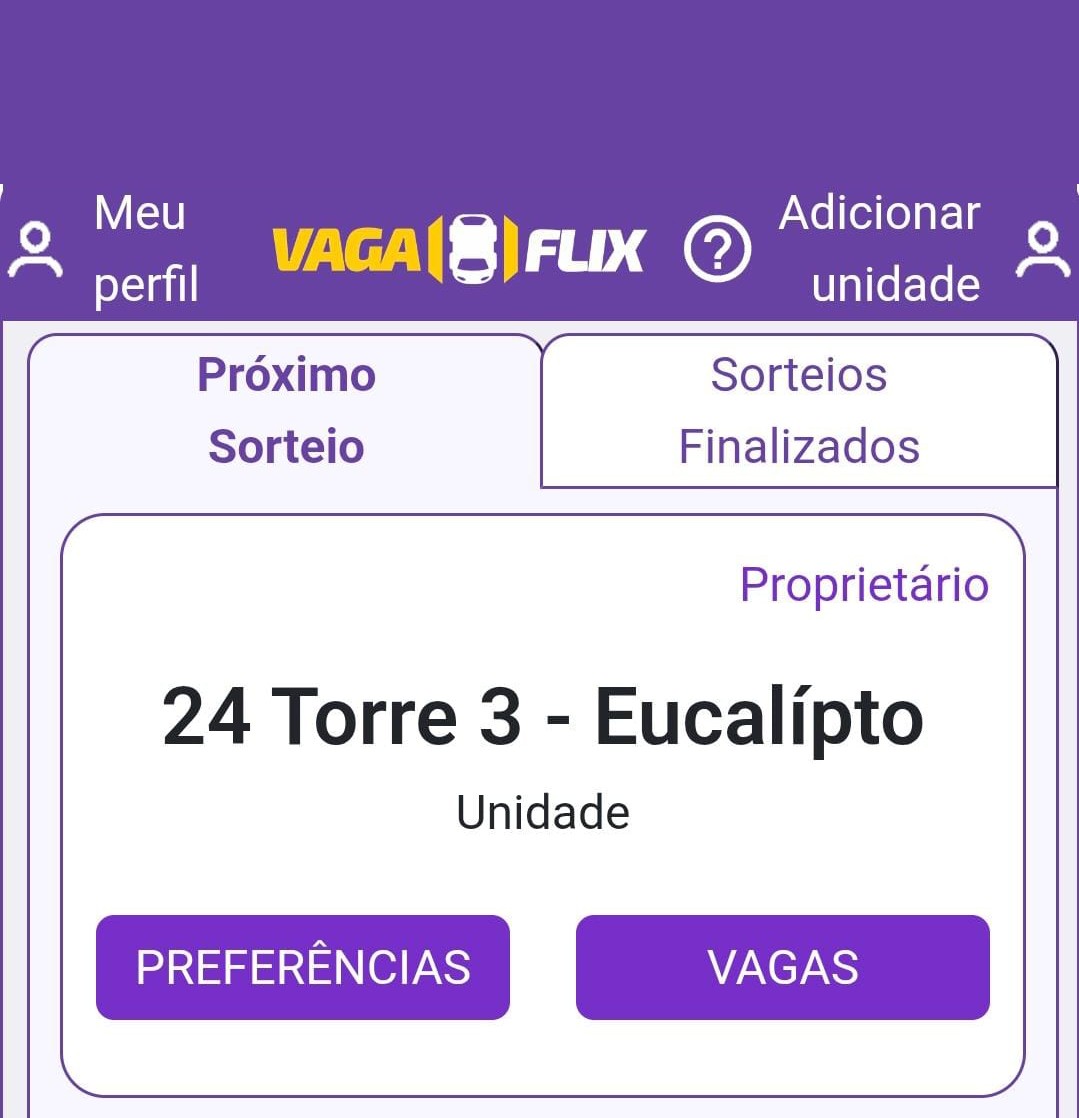Switch to the Sorteios Finalizados tab
The width and height of the screenshot is (1079, 1118).
coord(797,410)
